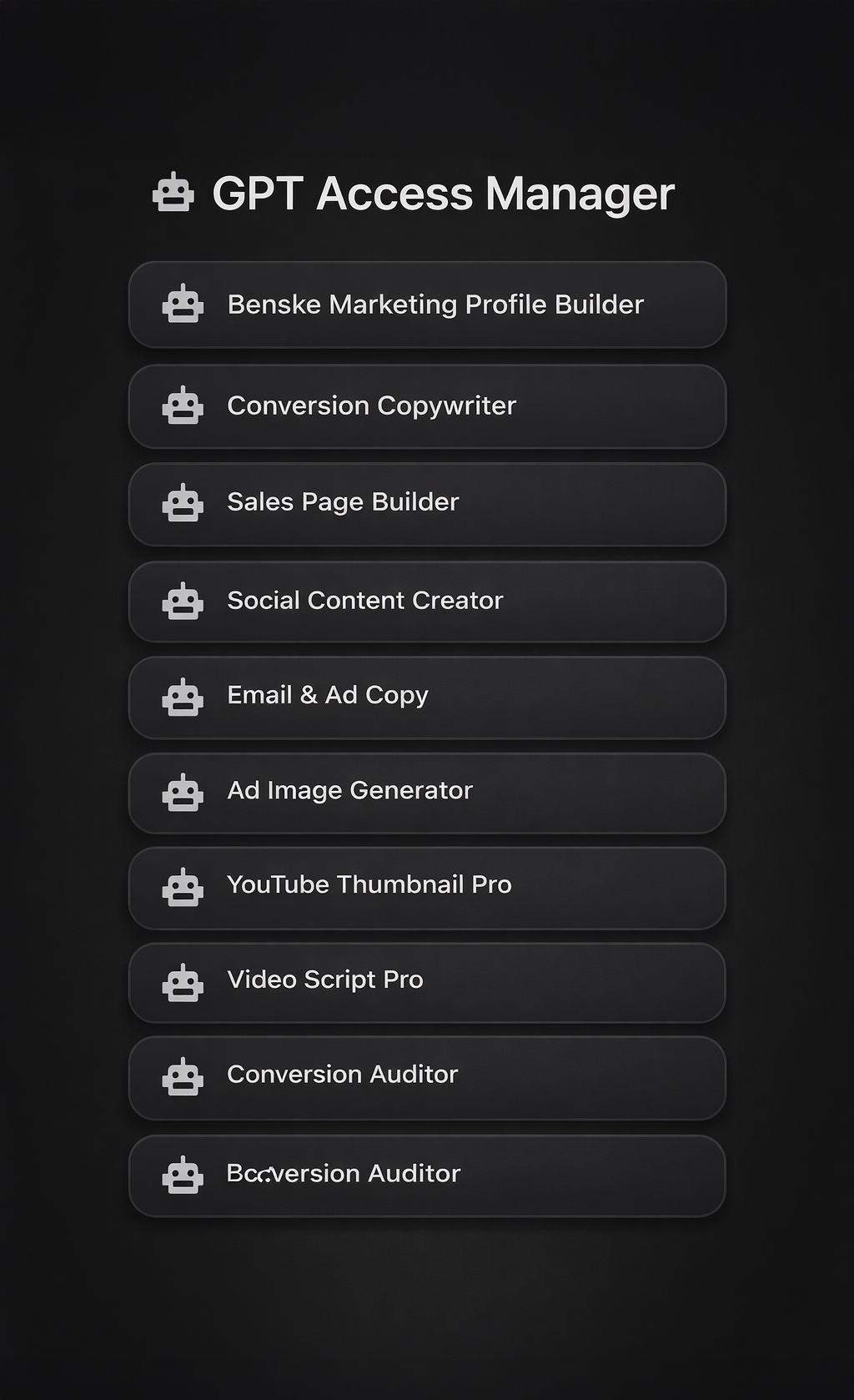The width and height of the screenshot is (854, 1400).
Task: Open Video Script Pro
Action: [x=427, y=982]
